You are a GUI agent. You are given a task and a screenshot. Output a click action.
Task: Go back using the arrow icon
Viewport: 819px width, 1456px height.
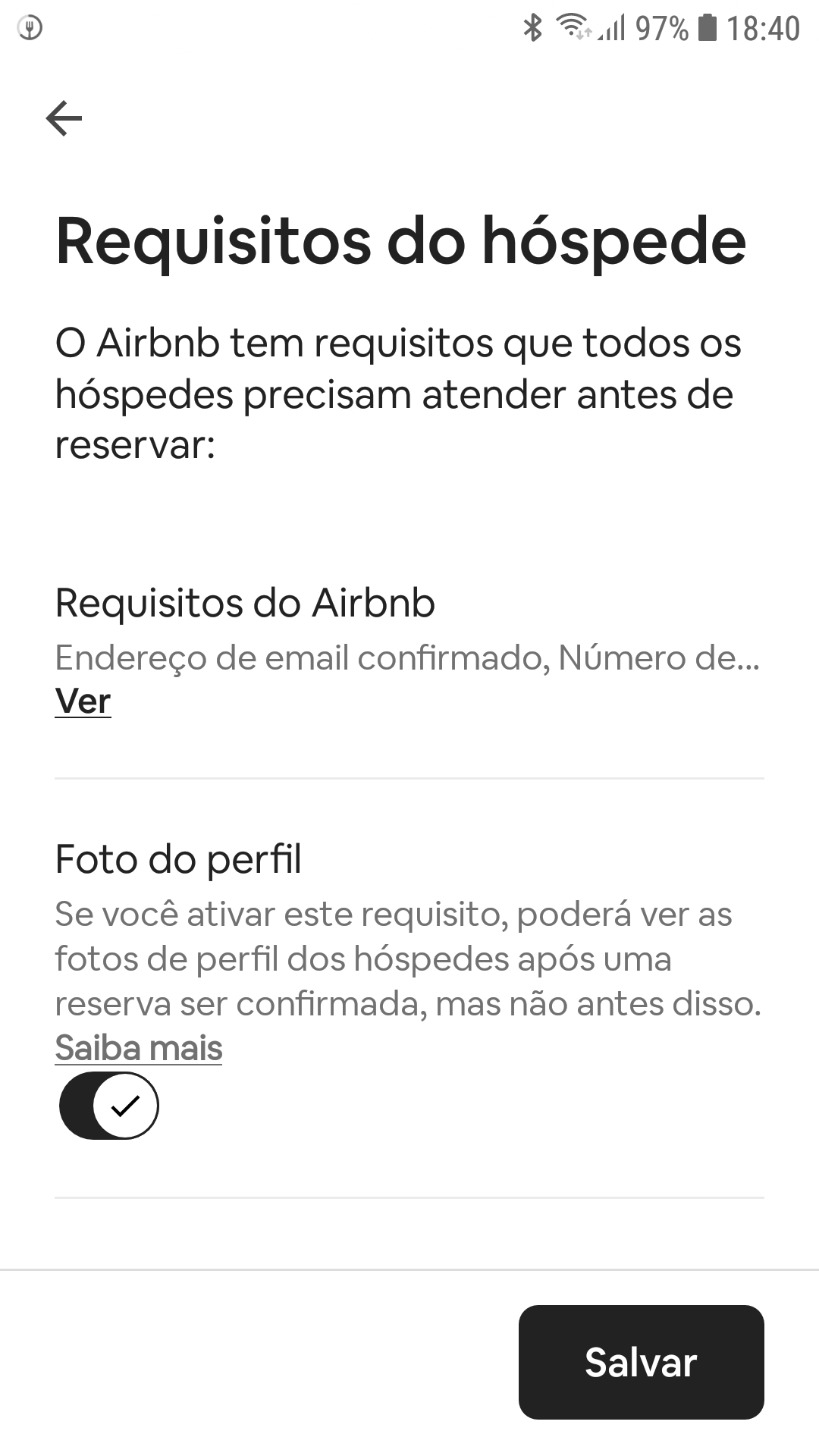(x=64, y=118)
